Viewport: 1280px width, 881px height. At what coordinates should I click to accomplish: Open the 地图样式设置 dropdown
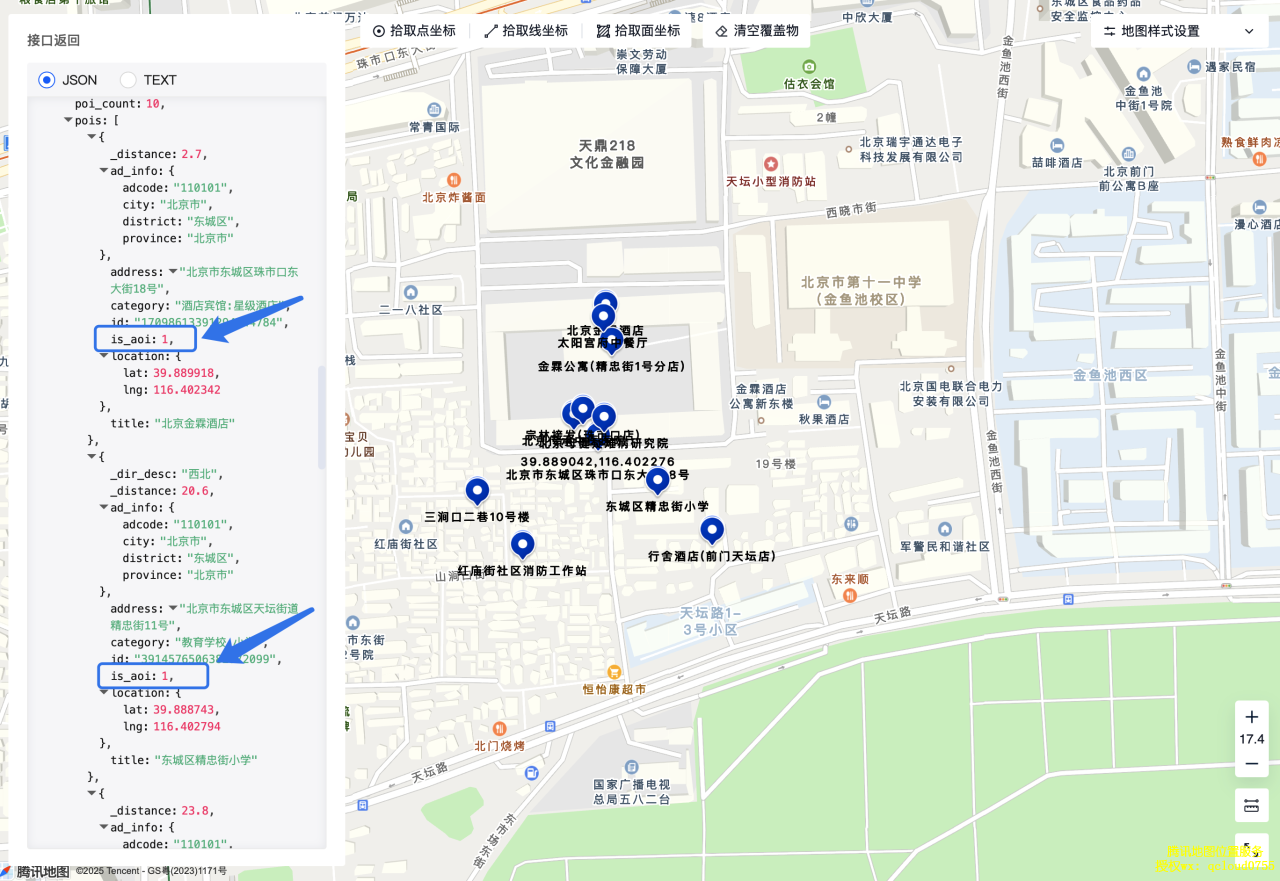pyautogui.click(x=1178, y=31)
